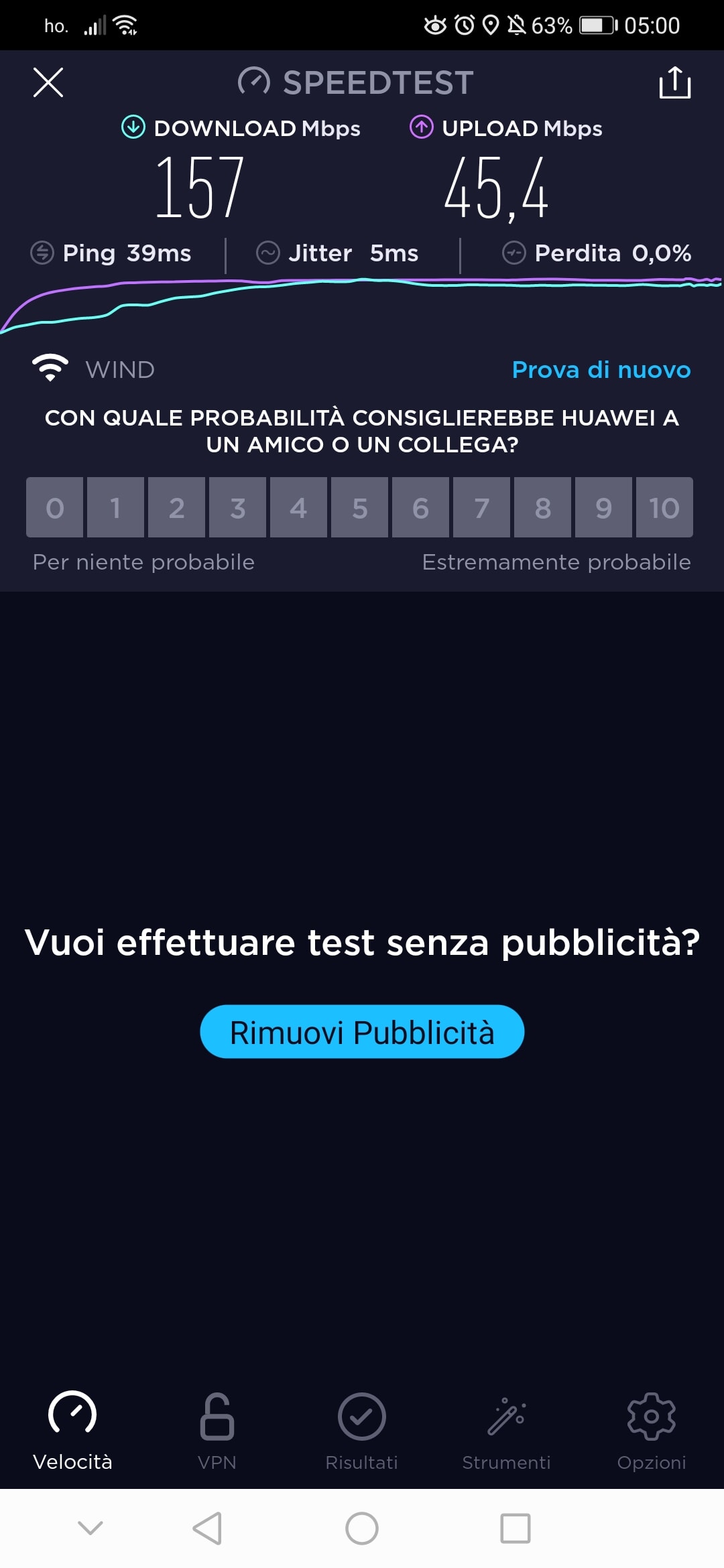Go to the Strumenti tab
The width and height of the screenshot is (724, 1568).
pyautogui.click(x=506, y=1432)
